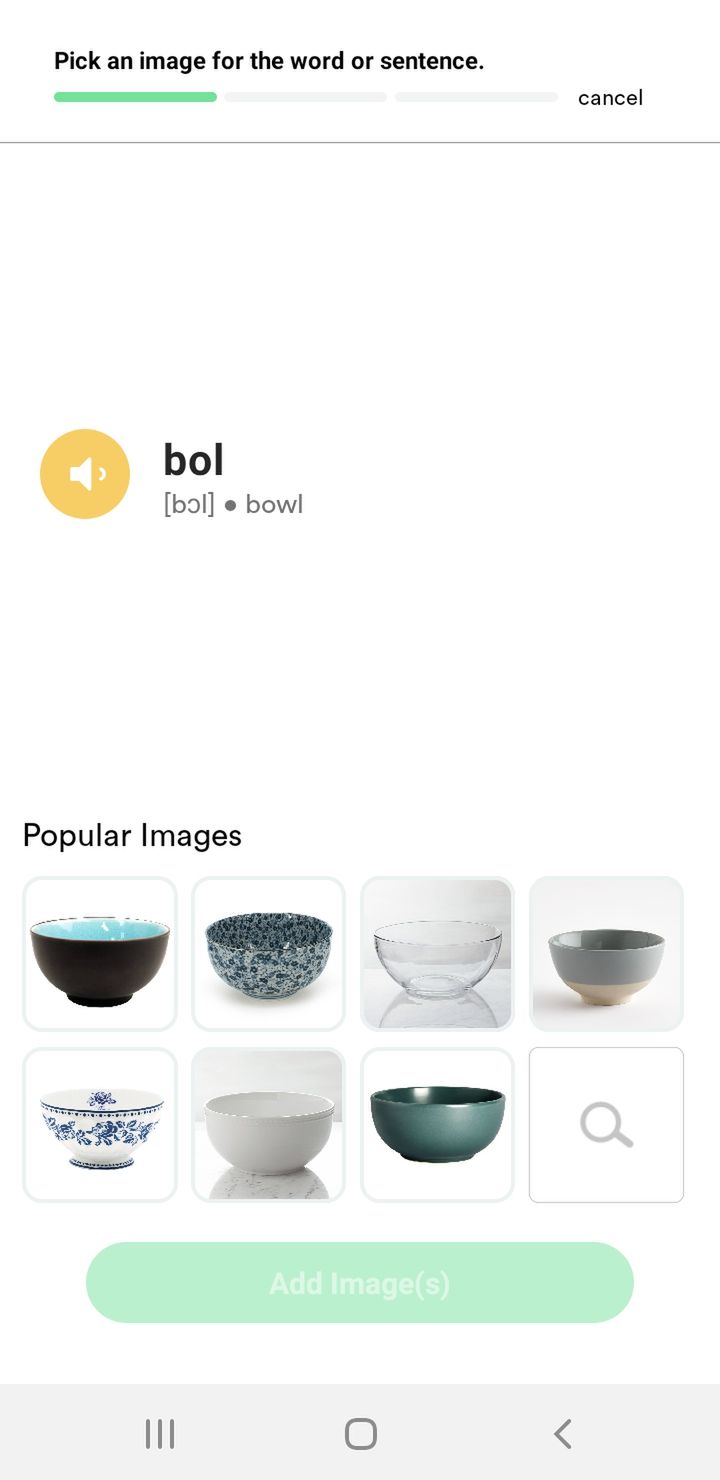Open image search with the magnifier tile
The width and height of the screenshot is (720, 1480).
tap(606, 1125)
